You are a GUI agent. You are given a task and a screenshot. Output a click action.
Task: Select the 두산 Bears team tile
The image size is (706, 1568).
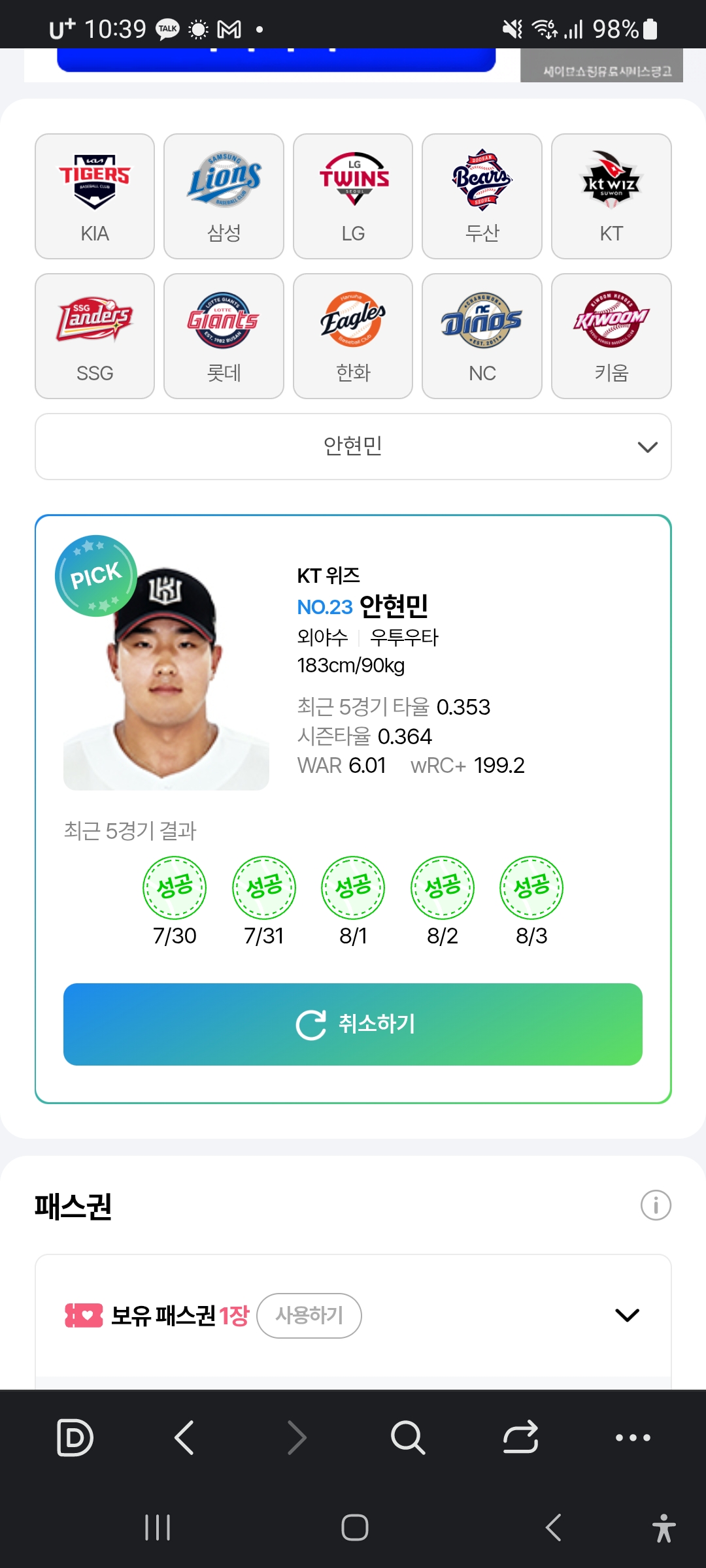[482, 196]
